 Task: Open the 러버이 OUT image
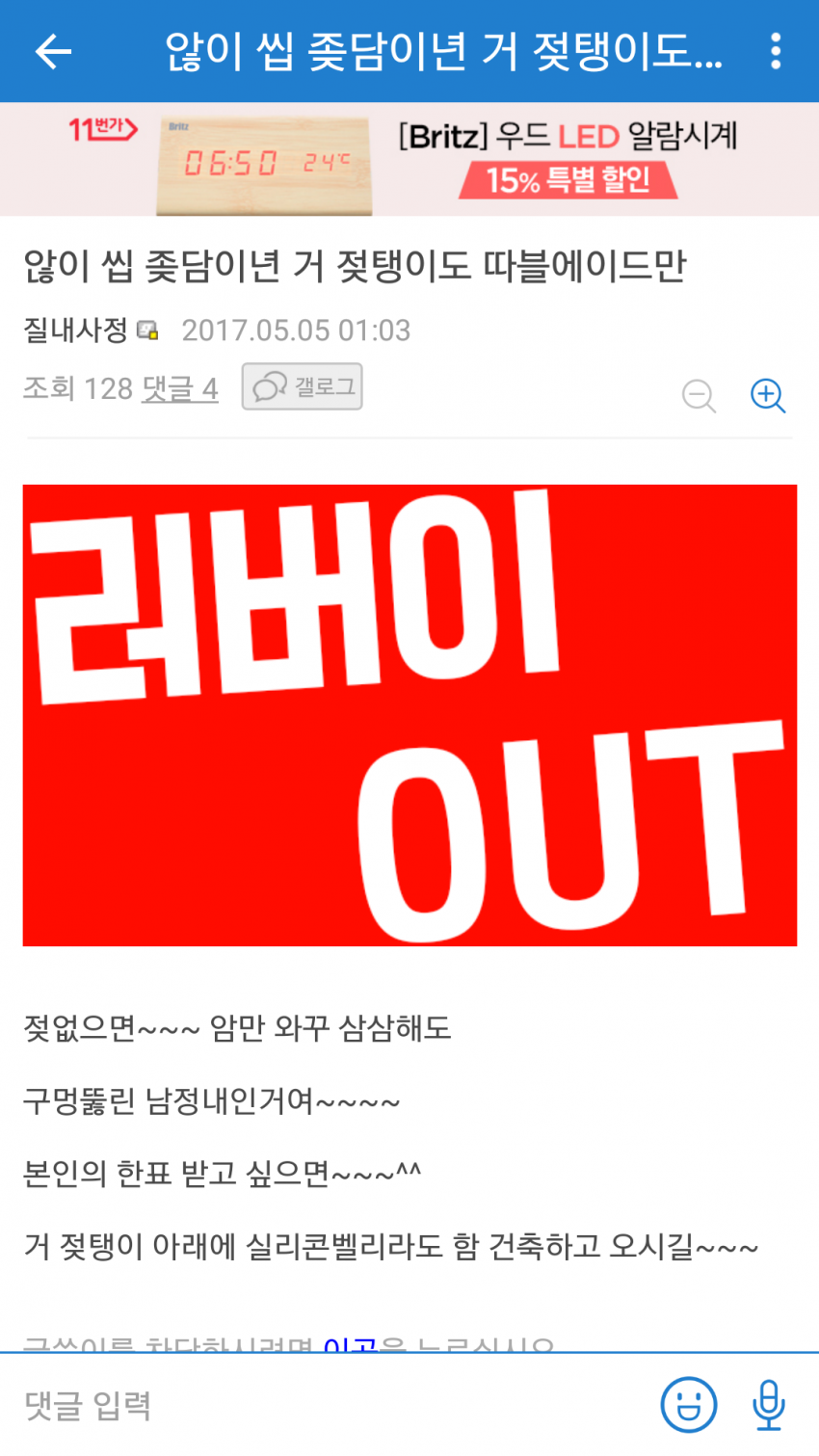pyautogui.click(x=409, y=715)
